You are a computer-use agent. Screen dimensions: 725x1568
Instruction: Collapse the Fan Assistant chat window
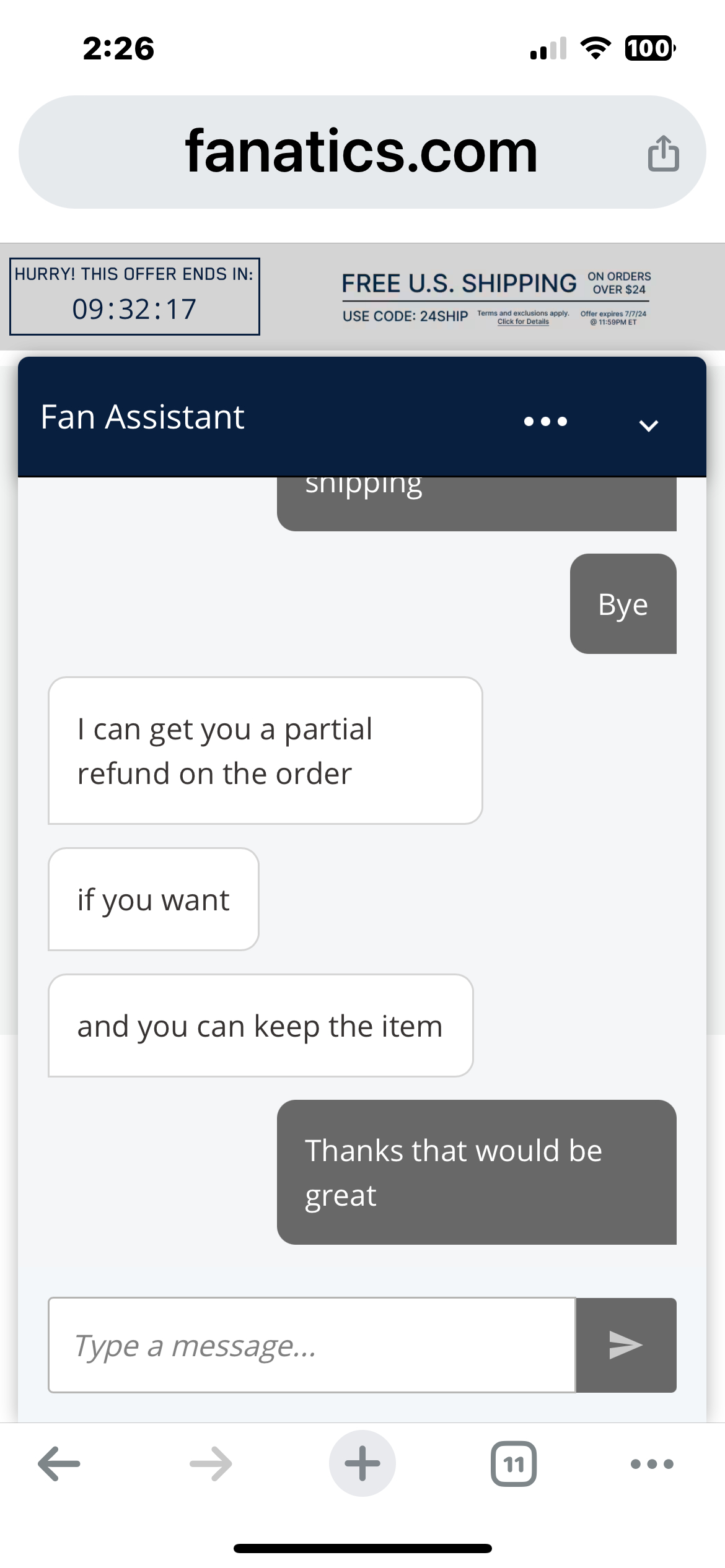pos(648,425)
